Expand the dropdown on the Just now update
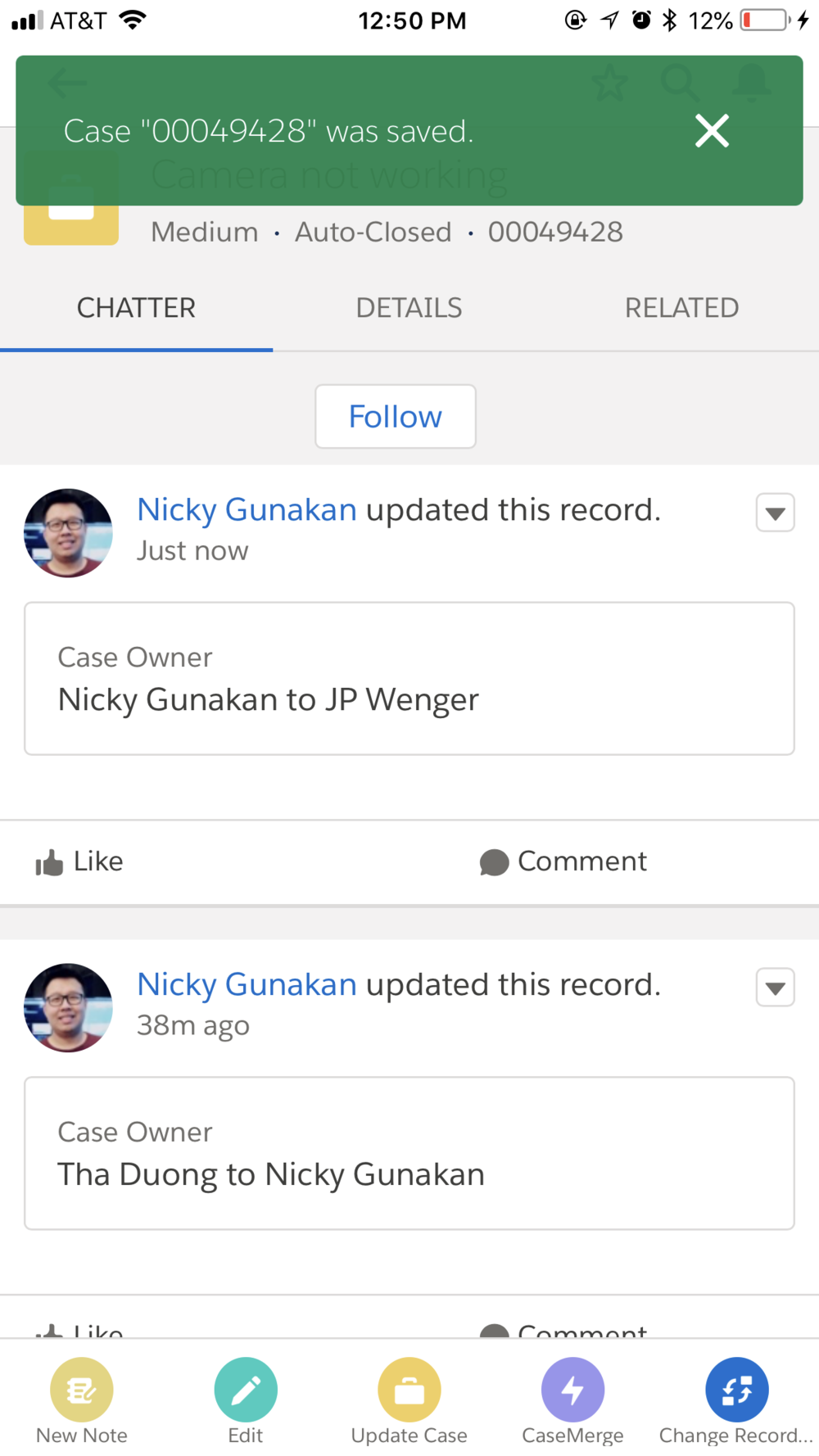The height and width of the screenshot is (1456, 819). point(775,513)
